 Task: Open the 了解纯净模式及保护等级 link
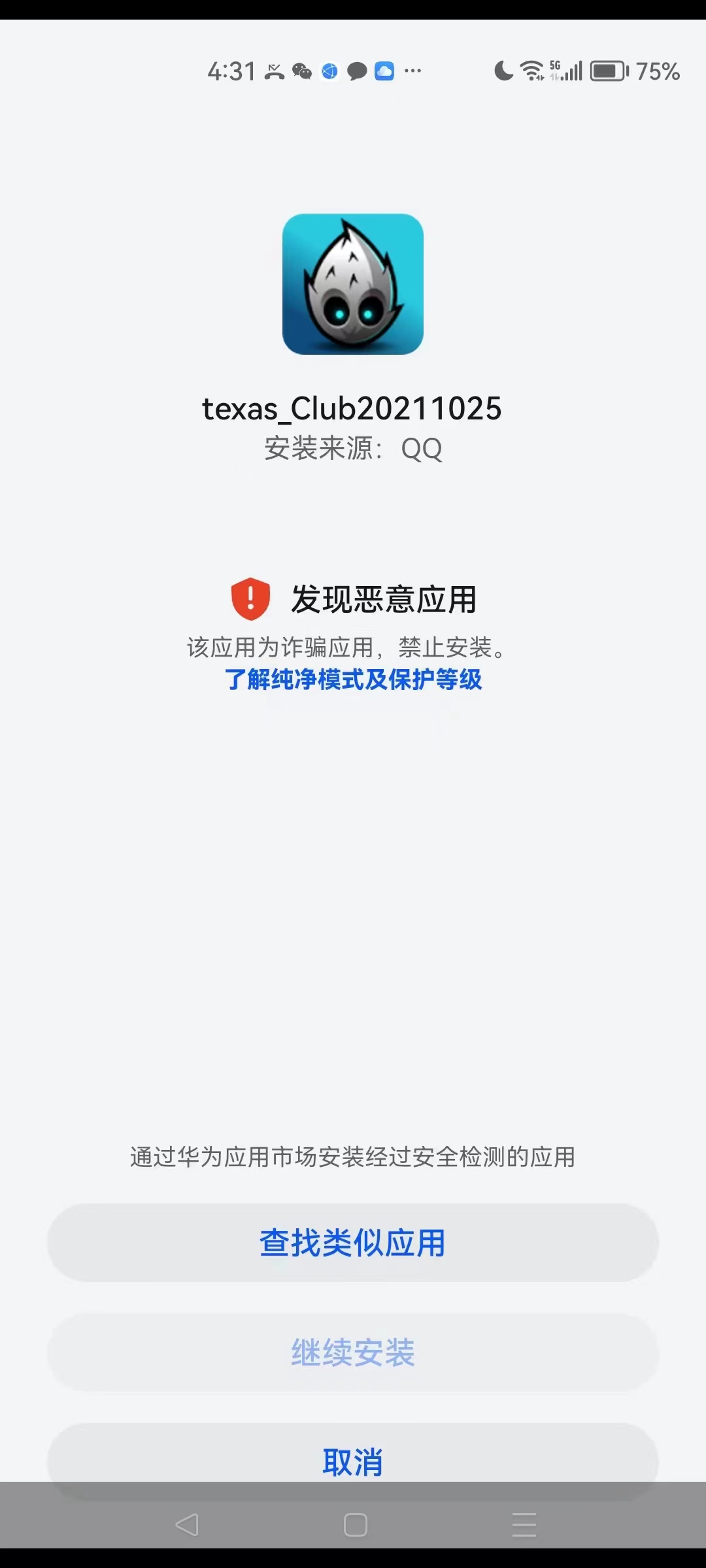click(x=353, y=679)
